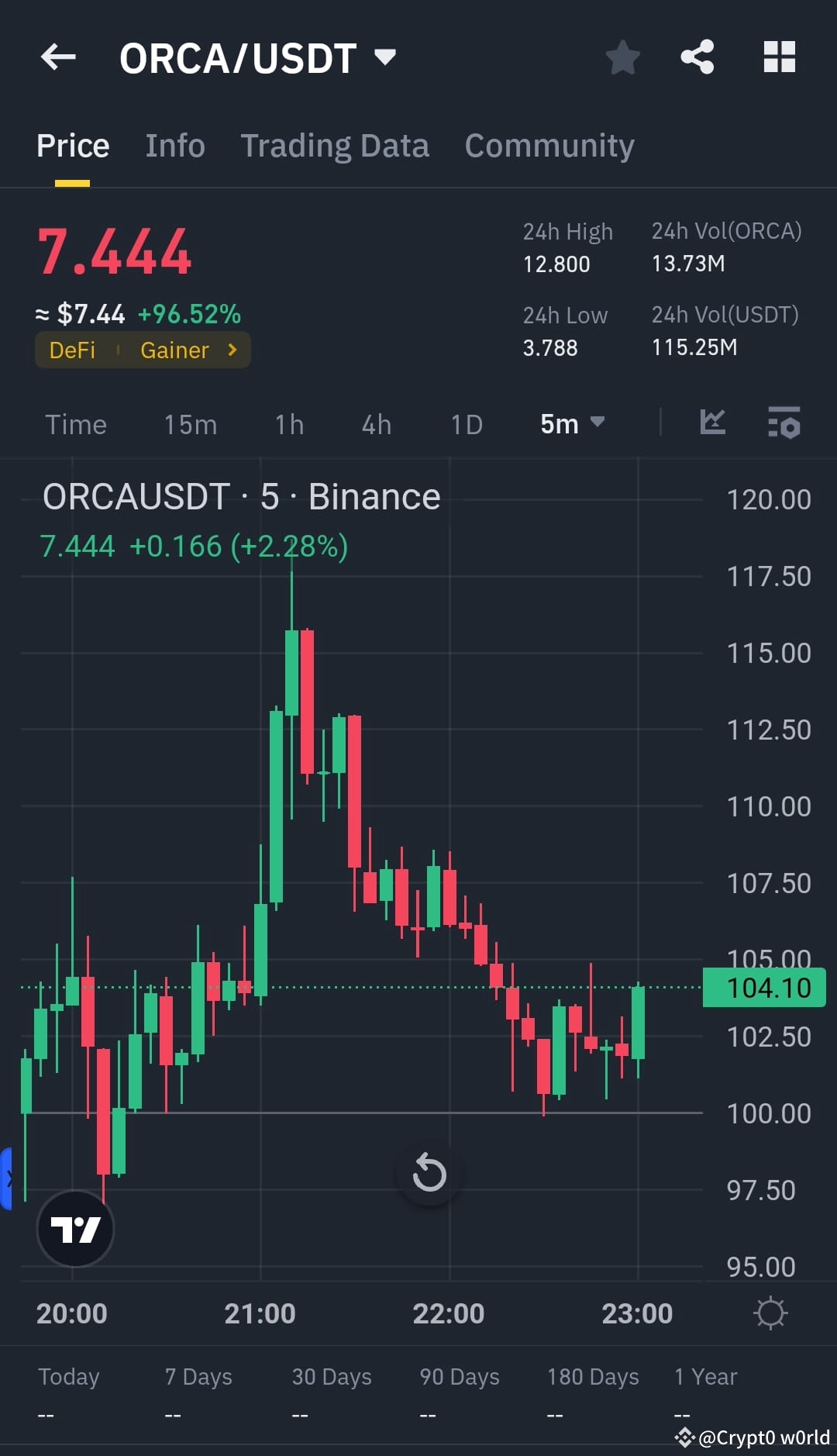Open the grid layout icon top right
837x1456 pixels.
pyautogui.click(x=779, y=57)
